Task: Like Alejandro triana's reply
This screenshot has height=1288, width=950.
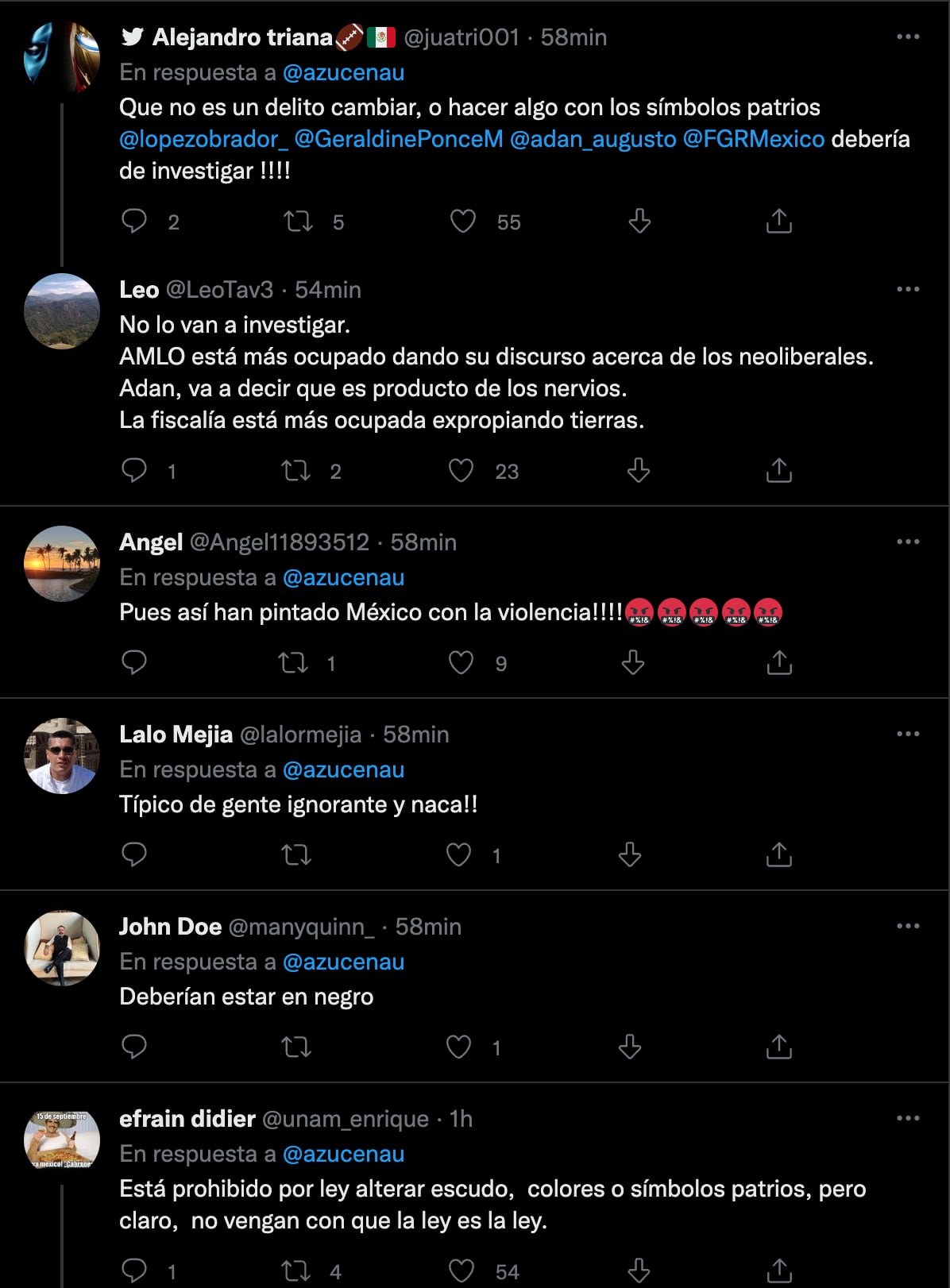Action: click(x=462, y=222)
